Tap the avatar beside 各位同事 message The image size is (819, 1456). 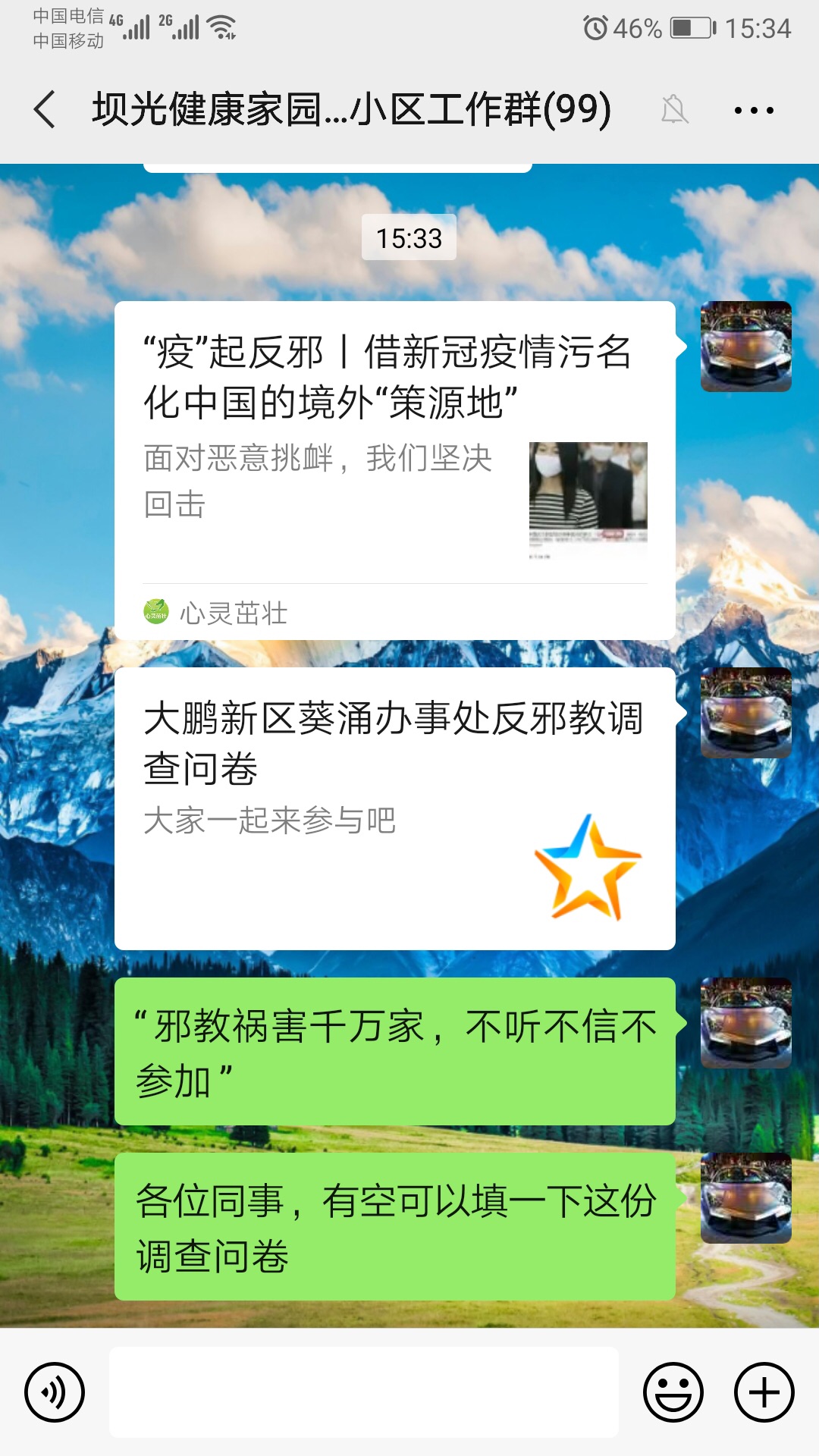coord(745,1198)
